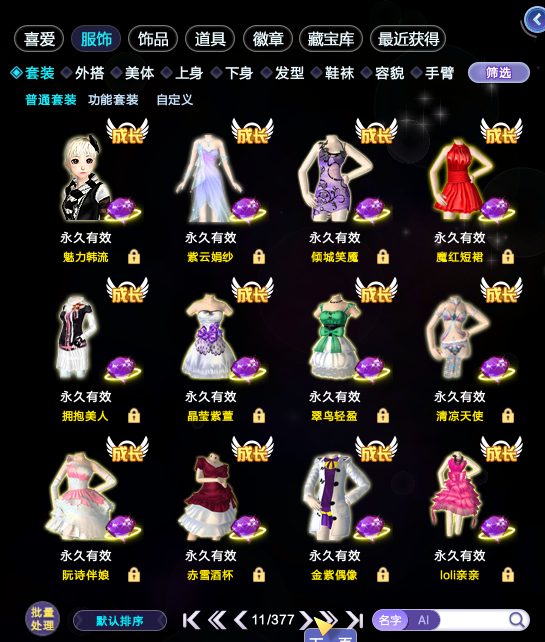Open the 徽章 tab

[x=268, y=39]
